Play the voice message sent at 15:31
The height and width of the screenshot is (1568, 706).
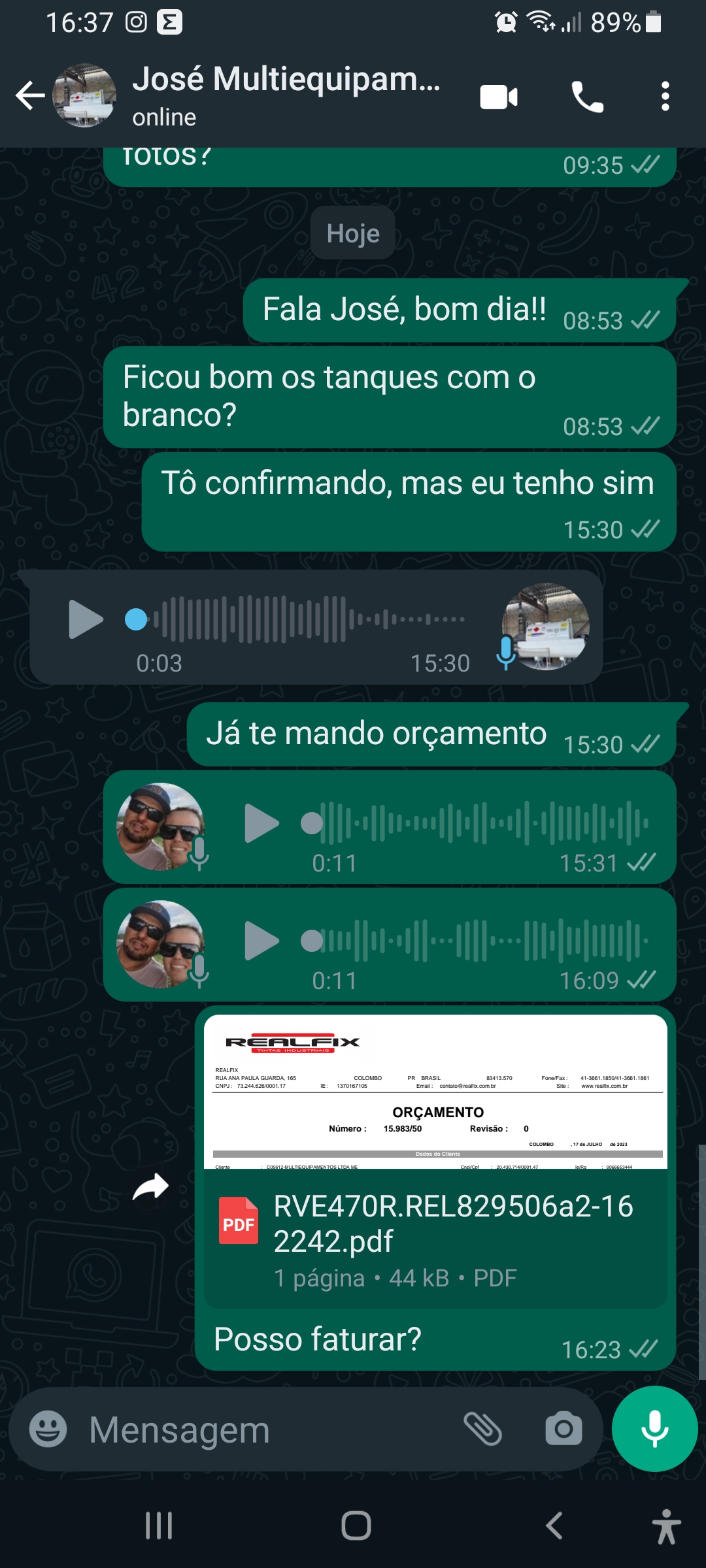click(x=261, y=823)
